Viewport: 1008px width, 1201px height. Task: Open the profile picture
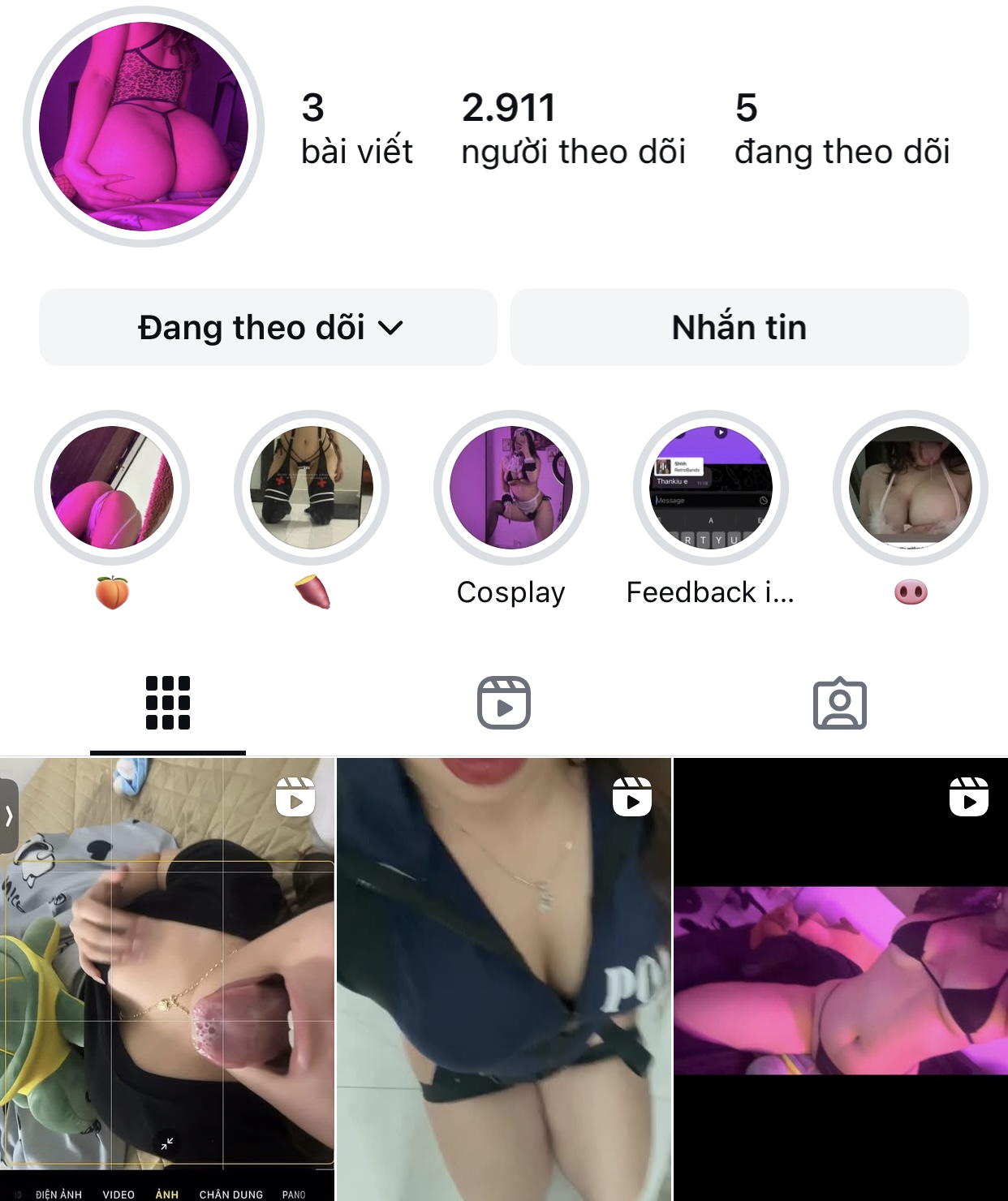144,127
